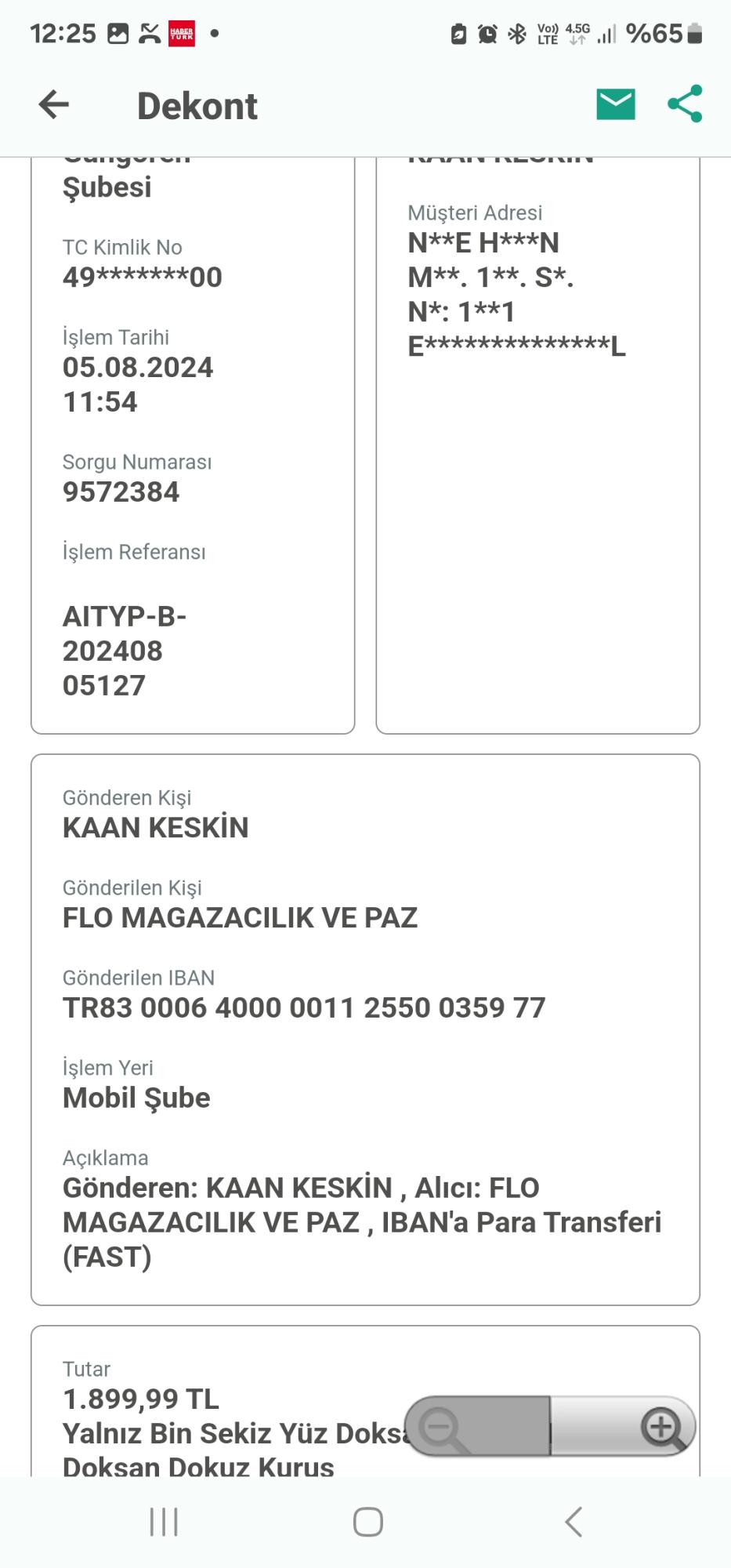Tap the HaberTürk notification icon
Image resolution: width=731 pixels, height=1568 pixels.
tap(183, 34)
